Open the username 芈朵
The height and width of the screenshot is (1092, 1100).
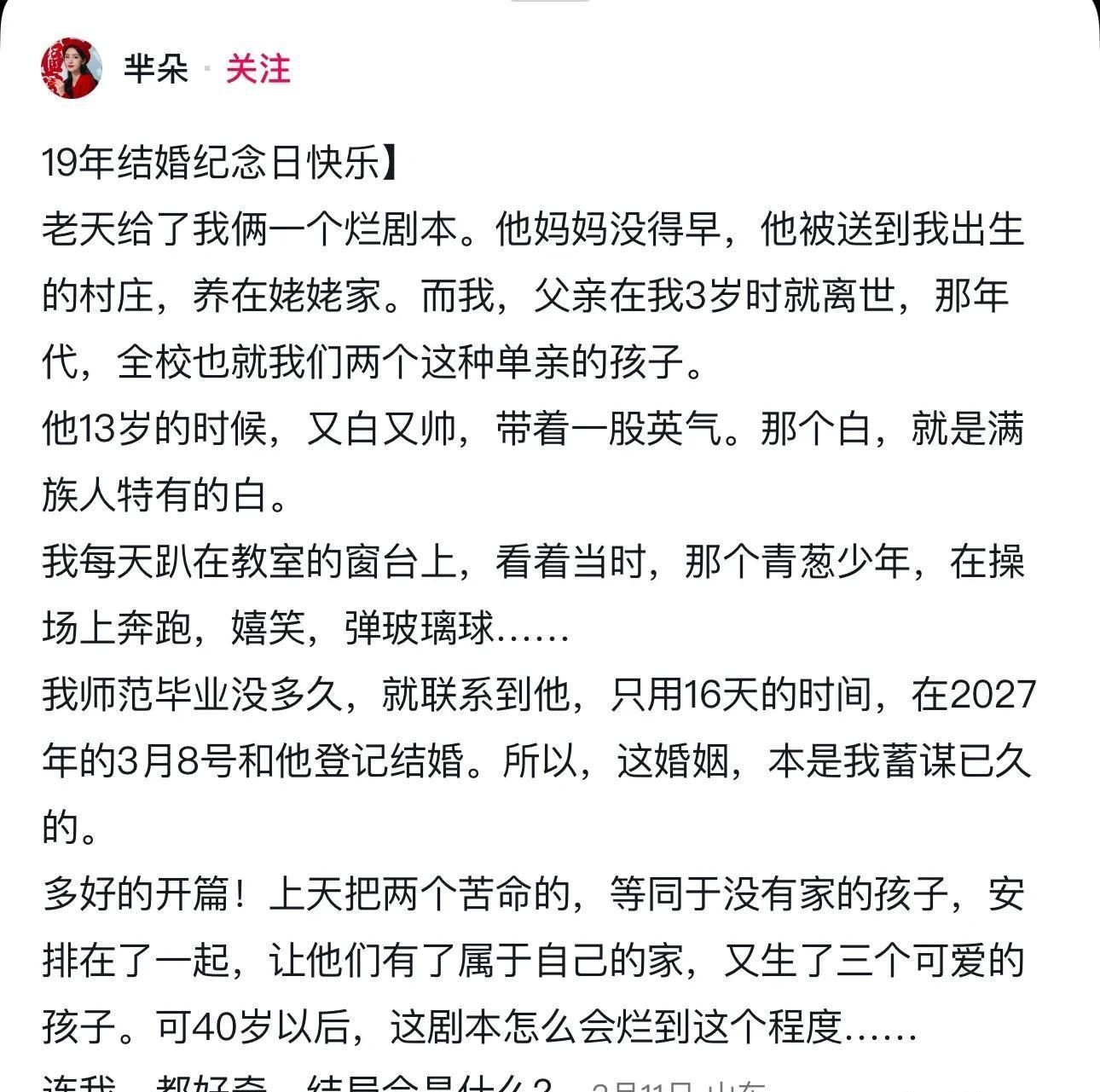[x=156, y=69]
